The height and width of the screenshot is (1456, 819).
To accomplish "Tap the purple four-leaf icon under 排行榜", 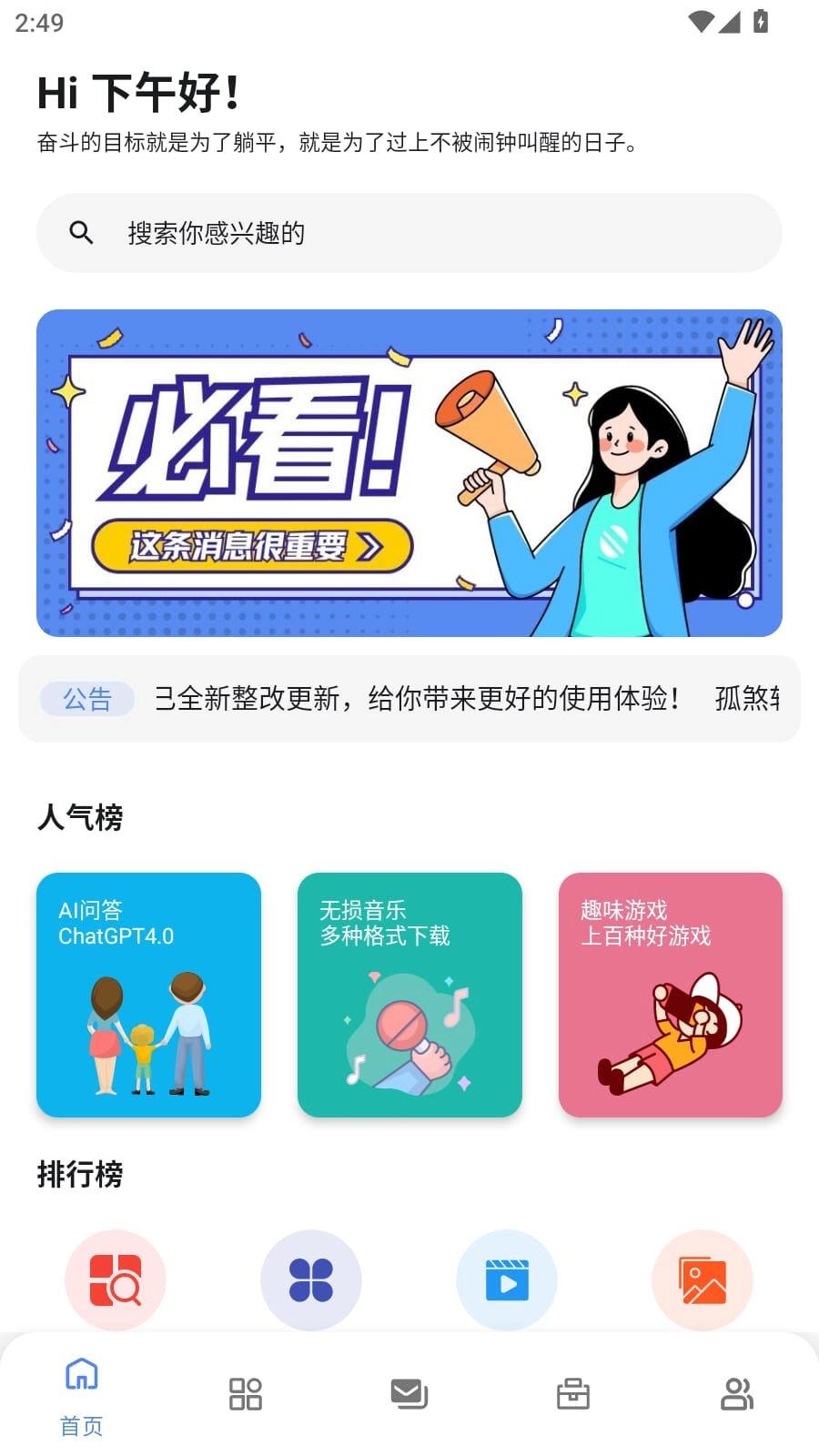I will tap(311, 1279).
